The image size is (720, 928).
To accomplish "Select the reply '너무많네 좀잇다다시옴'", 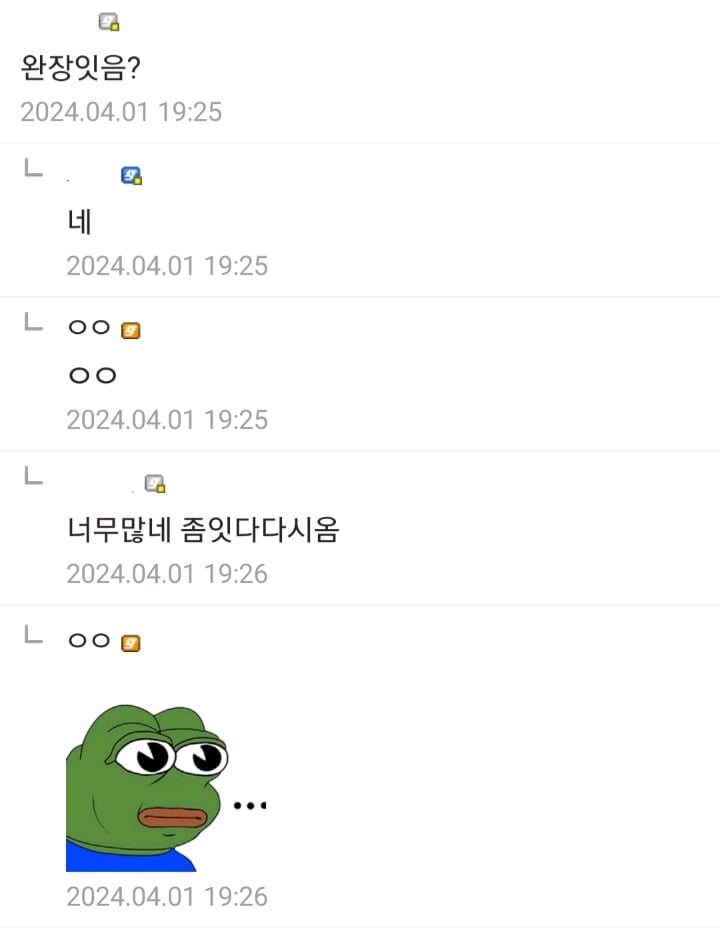I will [202, 529].
